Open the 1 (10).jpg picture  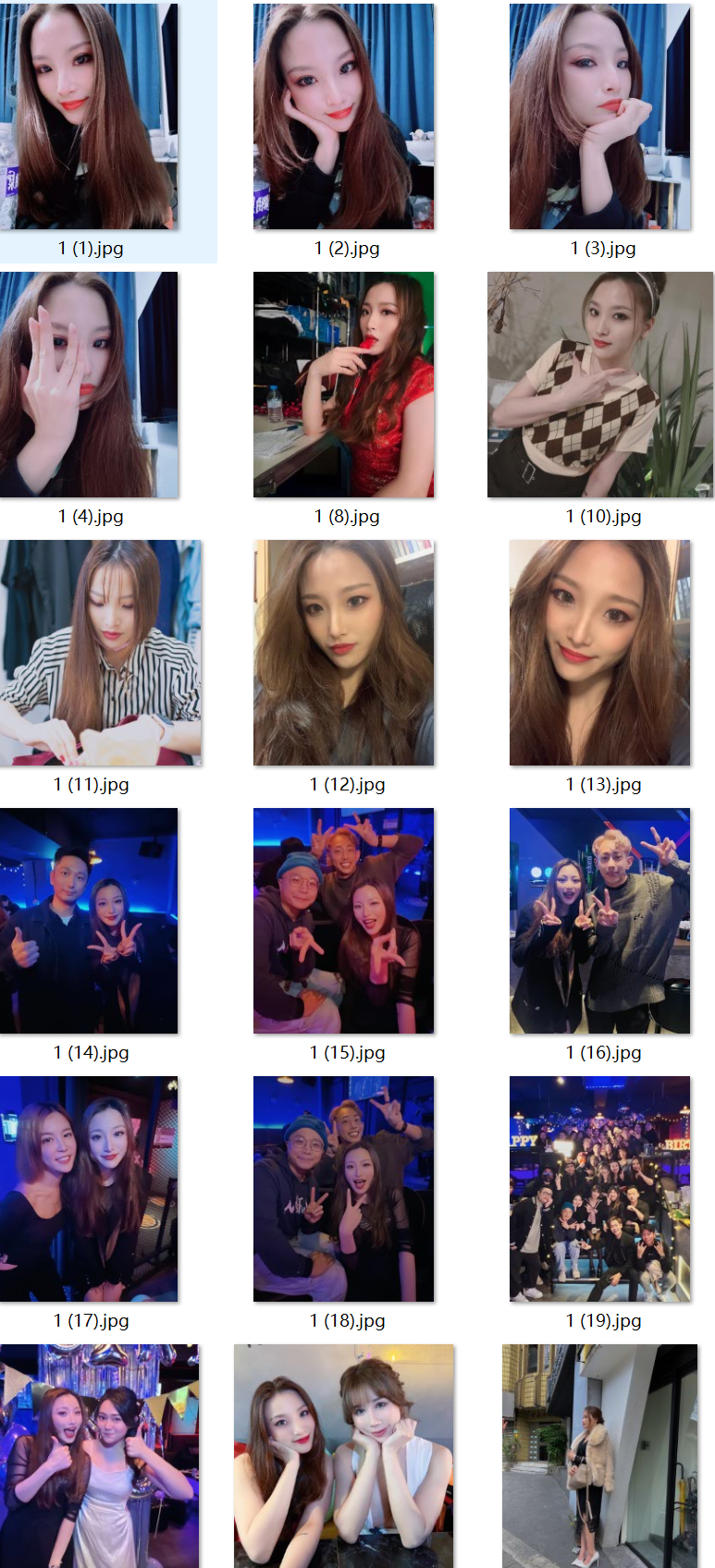click(x=600, y=385)
